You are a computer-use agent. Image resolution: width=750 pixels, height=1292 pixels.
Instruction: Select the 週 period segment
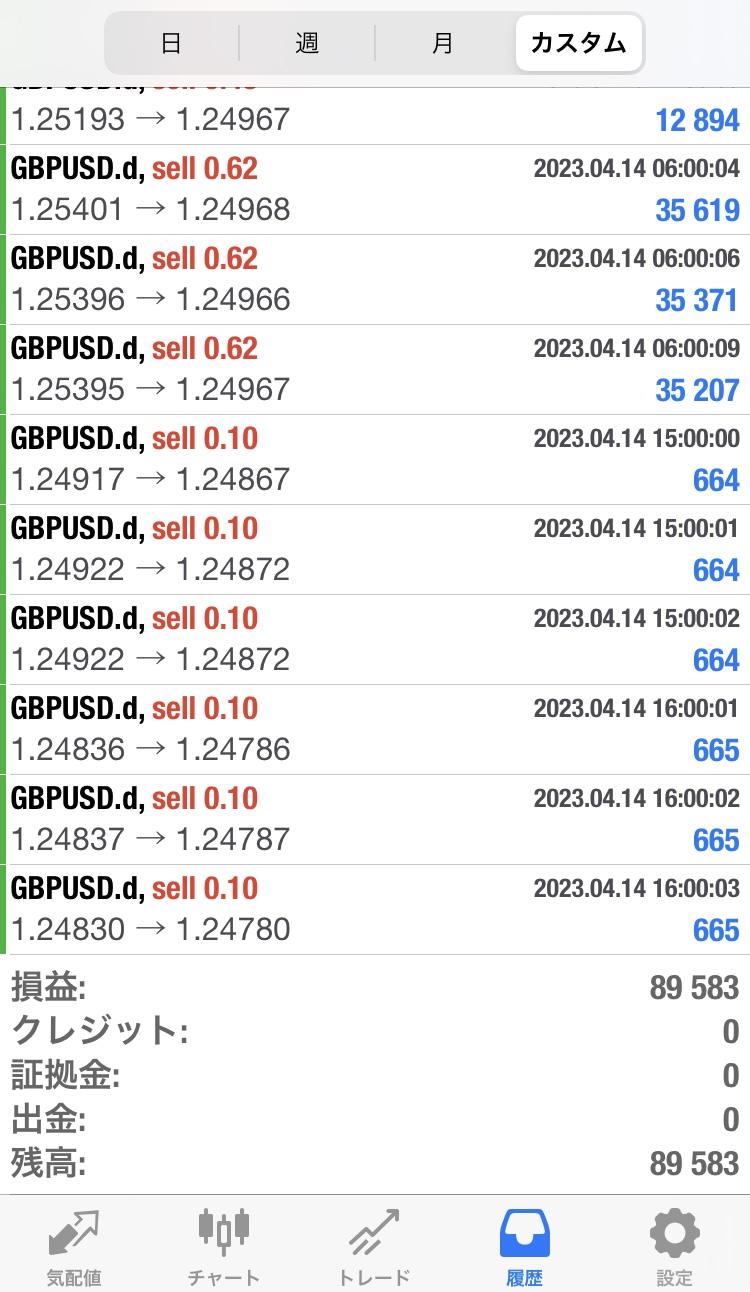pos(307,43)
